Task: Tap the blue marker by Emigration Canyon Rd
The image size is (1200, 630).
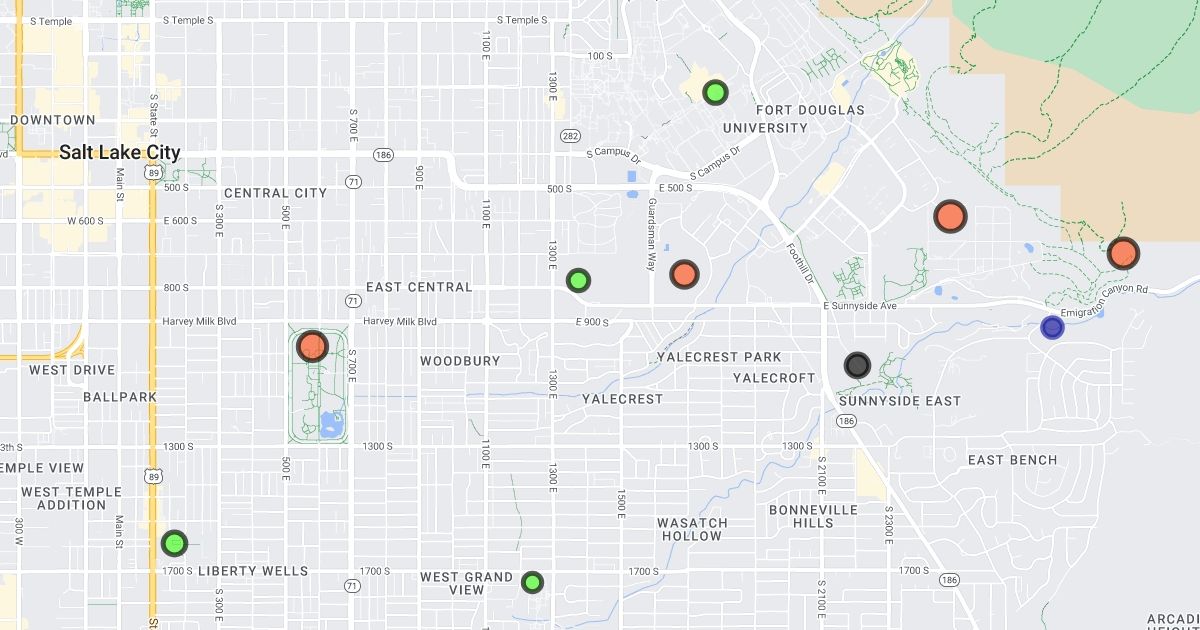Action: click(x=1052, y=327)
